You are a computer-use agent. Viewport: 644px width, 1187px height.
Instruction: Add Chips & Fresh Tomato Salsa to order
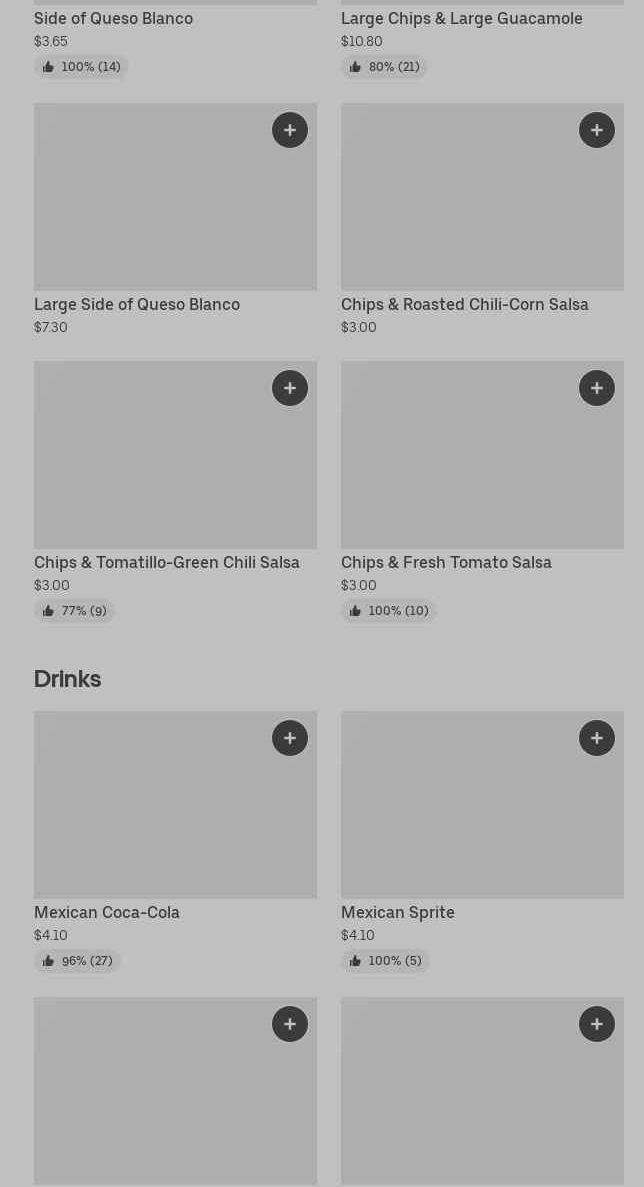[x=596, y=388]
